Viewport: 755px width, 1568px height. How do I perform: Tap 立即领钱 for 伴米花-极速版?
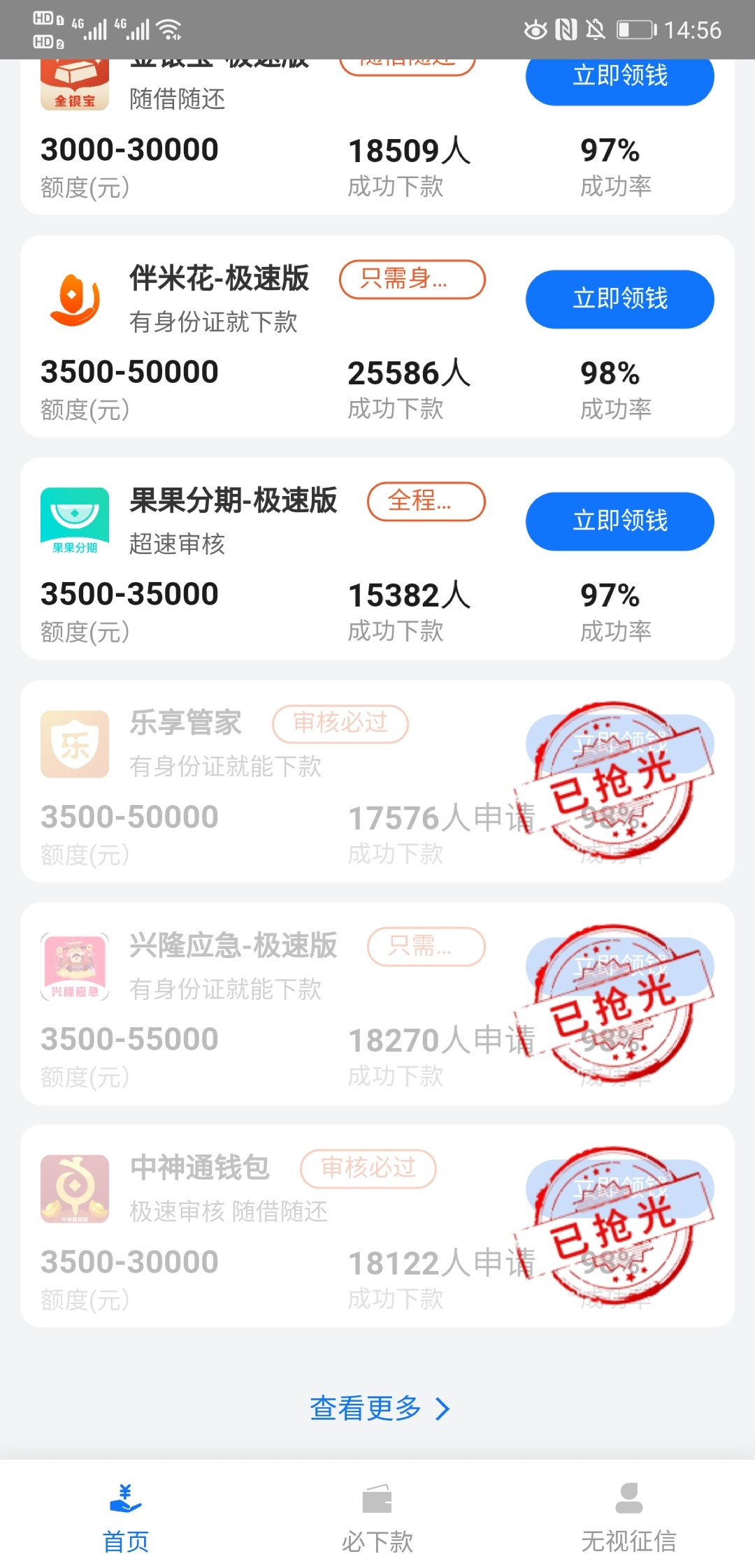[x=619, y=299]
